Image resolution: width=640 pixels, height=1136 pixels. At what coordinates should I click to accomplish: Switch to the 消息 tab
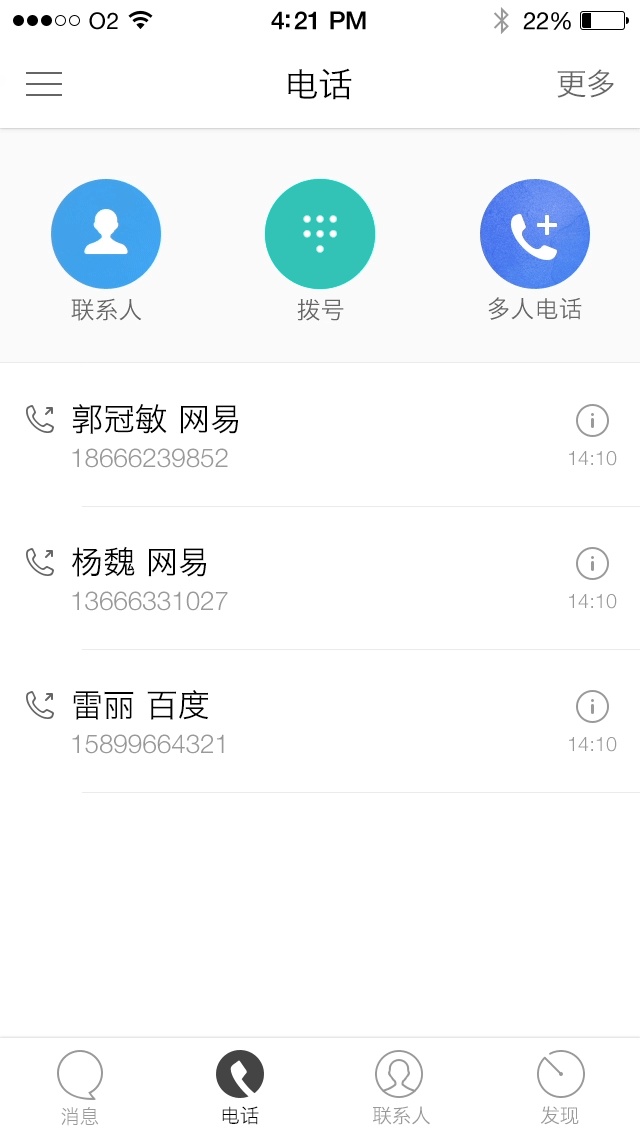pyautogui.click(x=80, y=1088)
